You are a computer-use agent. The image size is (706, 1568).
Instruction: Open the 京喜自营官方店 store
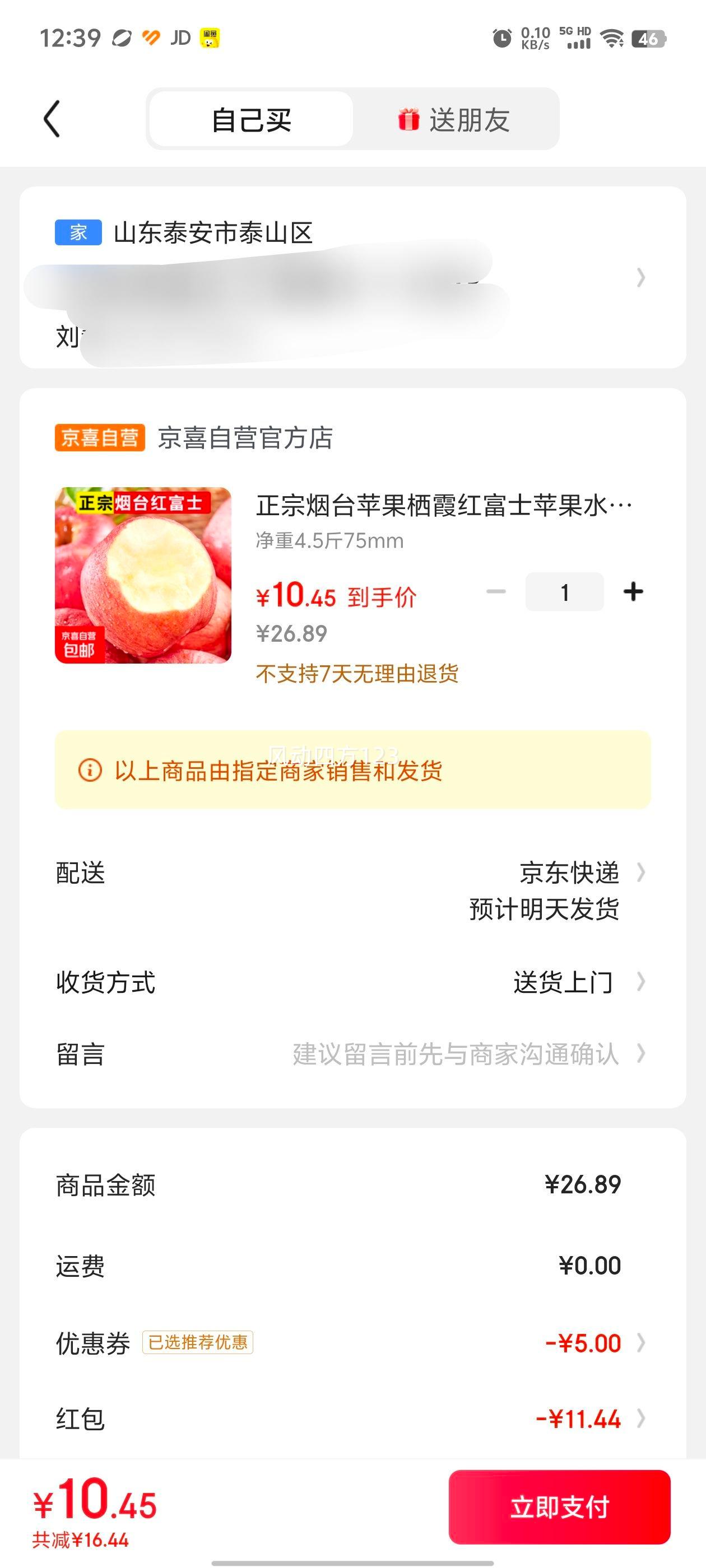click(245, 438)
